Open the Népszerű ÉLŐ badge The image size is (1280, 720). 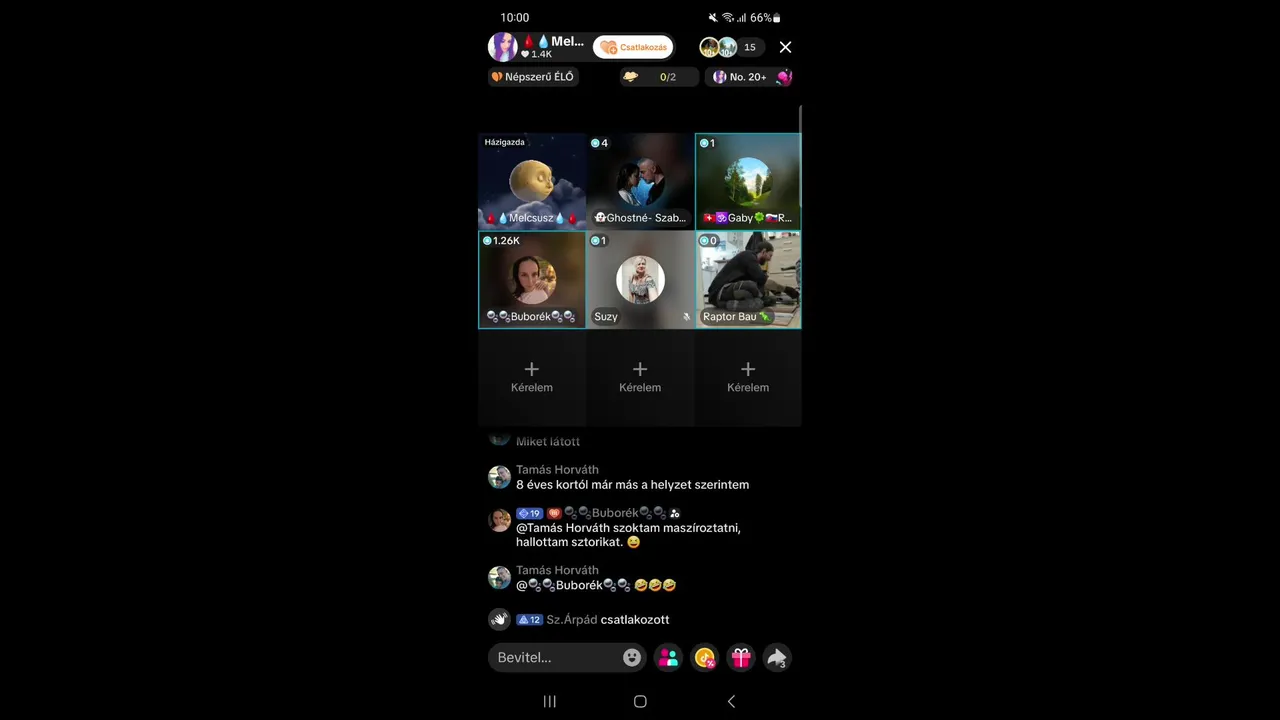(x=533, y=77)
